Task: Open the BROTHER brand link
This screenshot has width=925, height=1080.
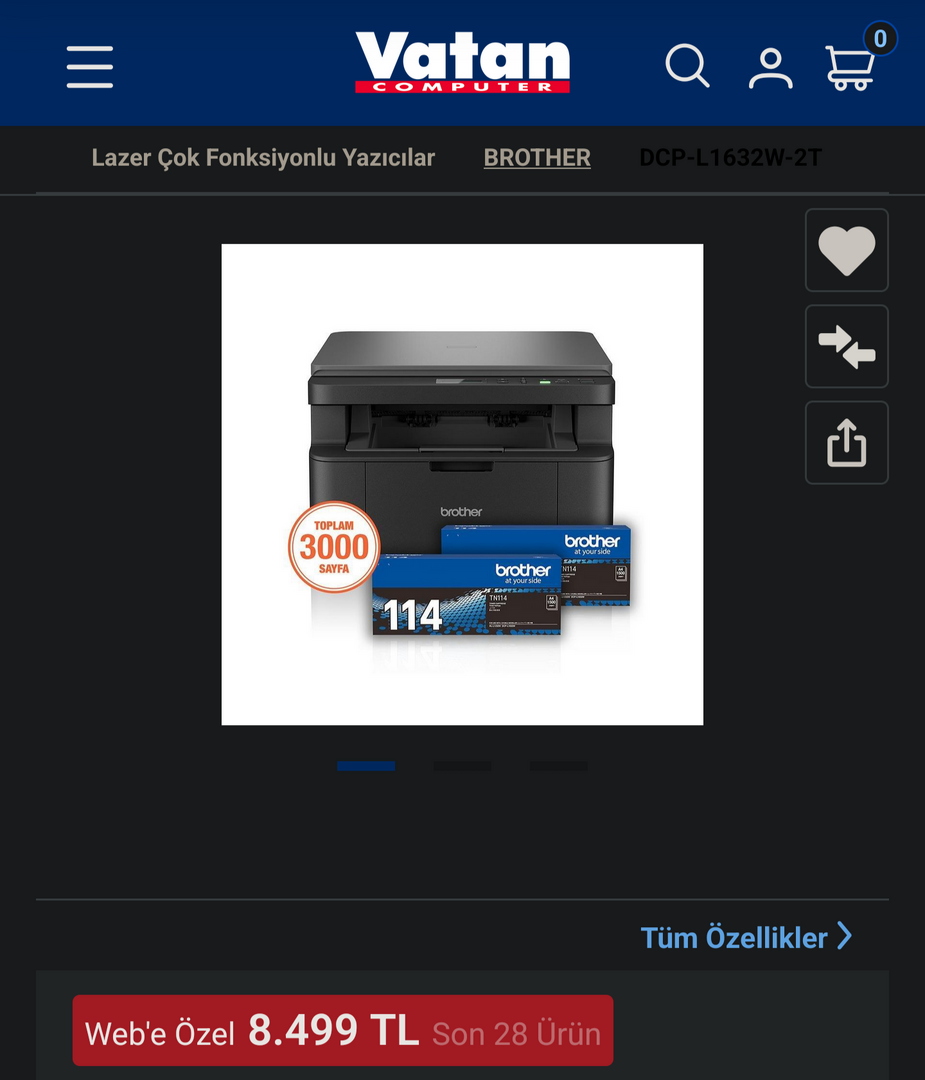Action: click(537, 158)
